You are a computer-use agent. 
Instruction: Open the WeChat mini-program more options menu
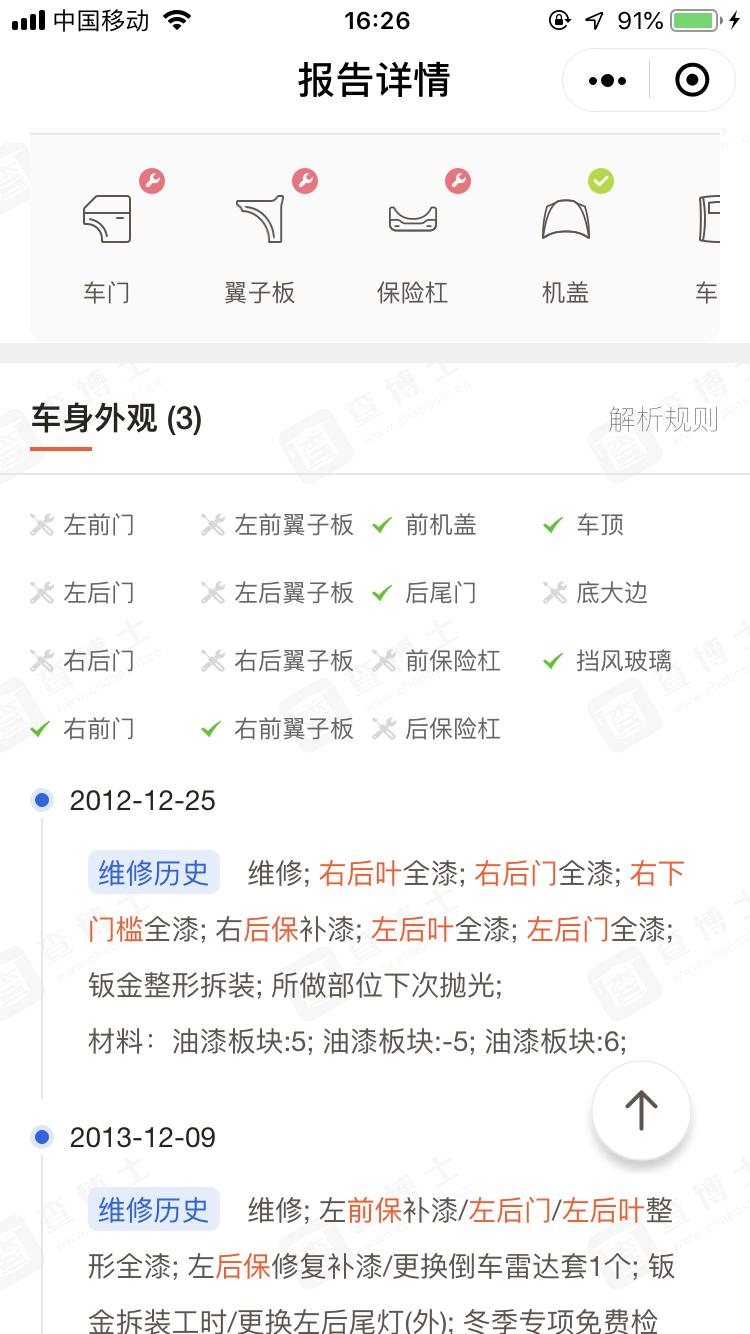point(604,80)
